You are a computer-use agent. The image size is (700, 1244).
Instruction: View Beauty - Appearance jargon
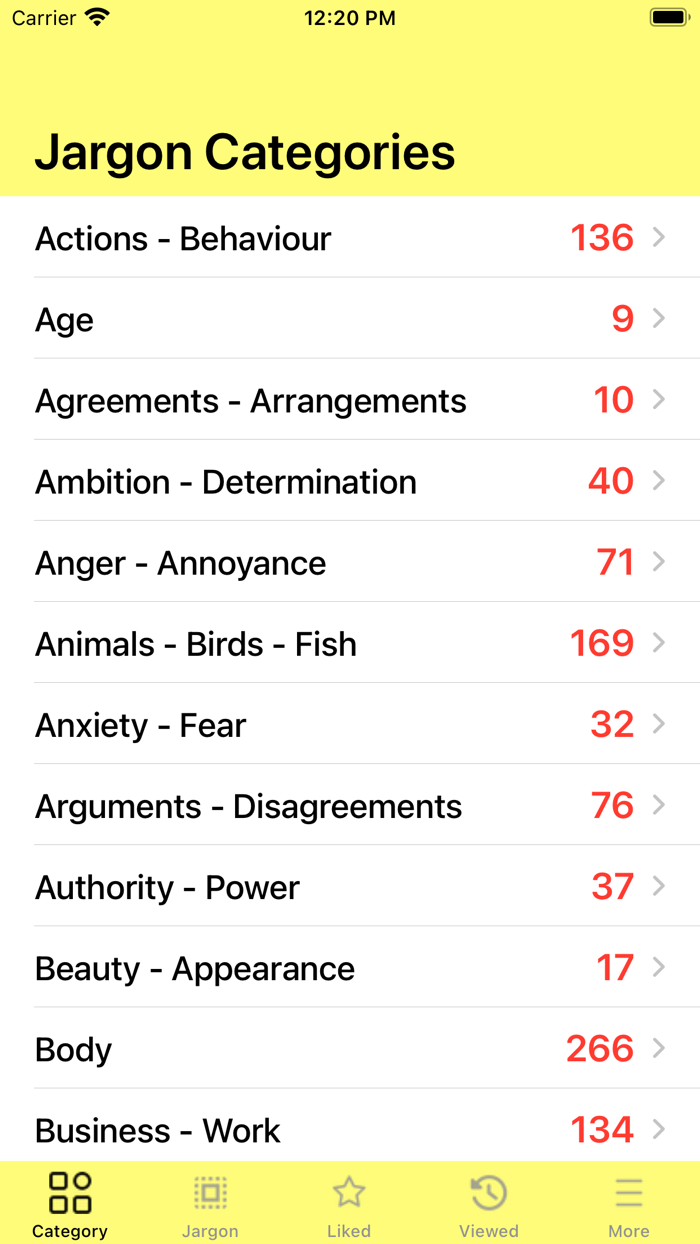click(350, 966)
